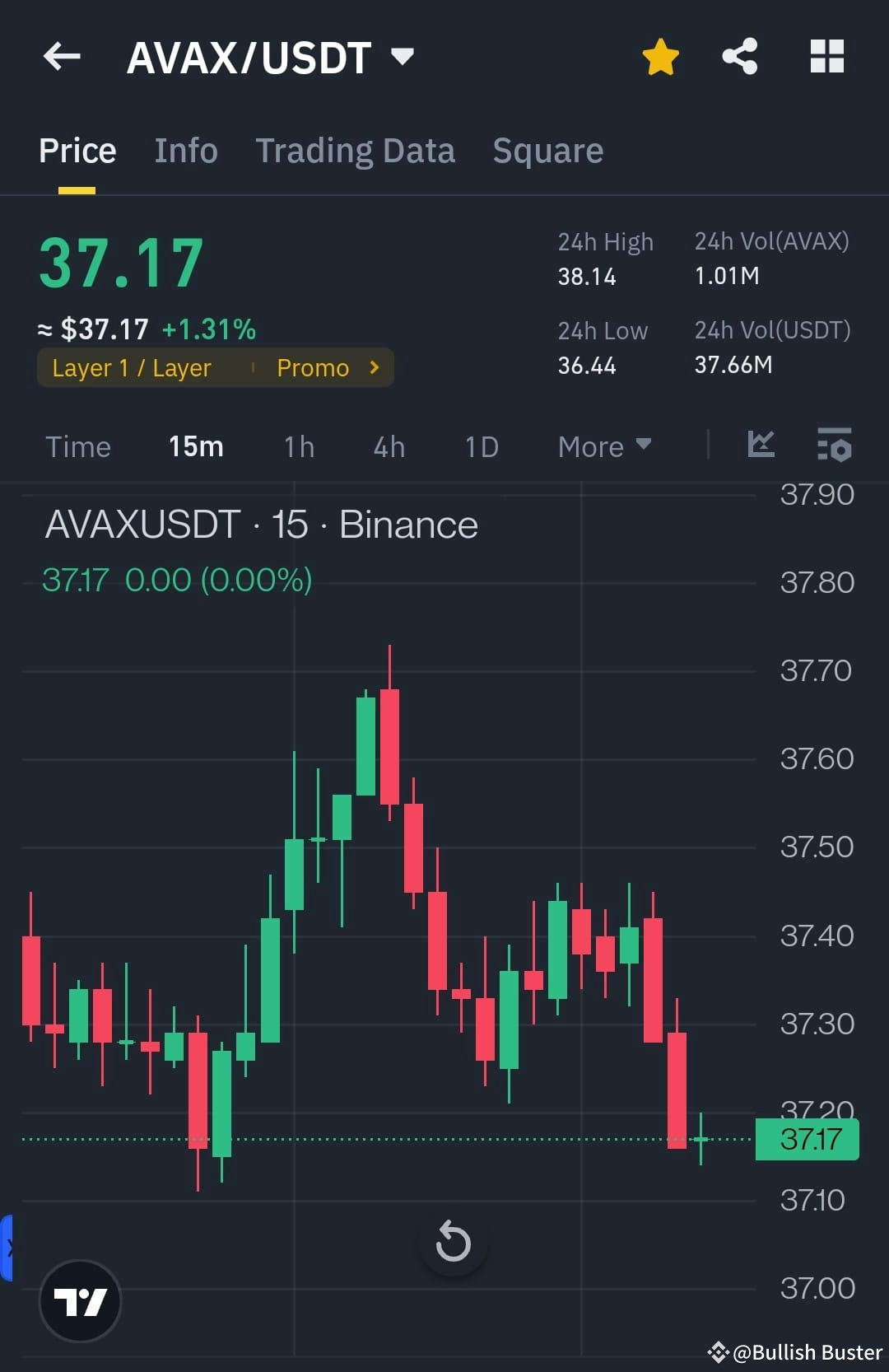Toggle the favorite star for AVAX/USDT
The height and width of the screenshot is (1372, 889).
point(660,56)
